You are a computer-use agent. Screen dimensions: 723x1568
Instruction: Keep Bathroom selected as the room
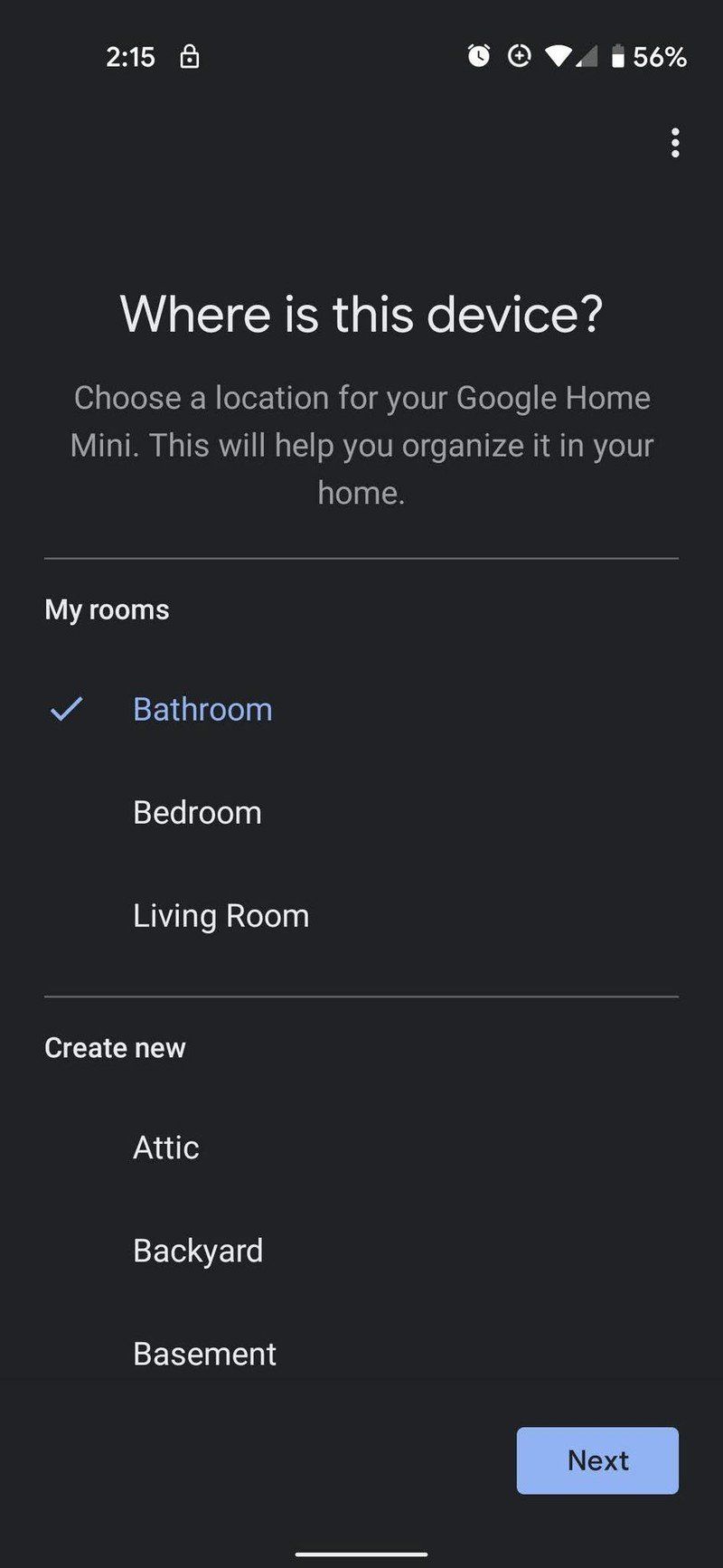click(x=202, y=709)
